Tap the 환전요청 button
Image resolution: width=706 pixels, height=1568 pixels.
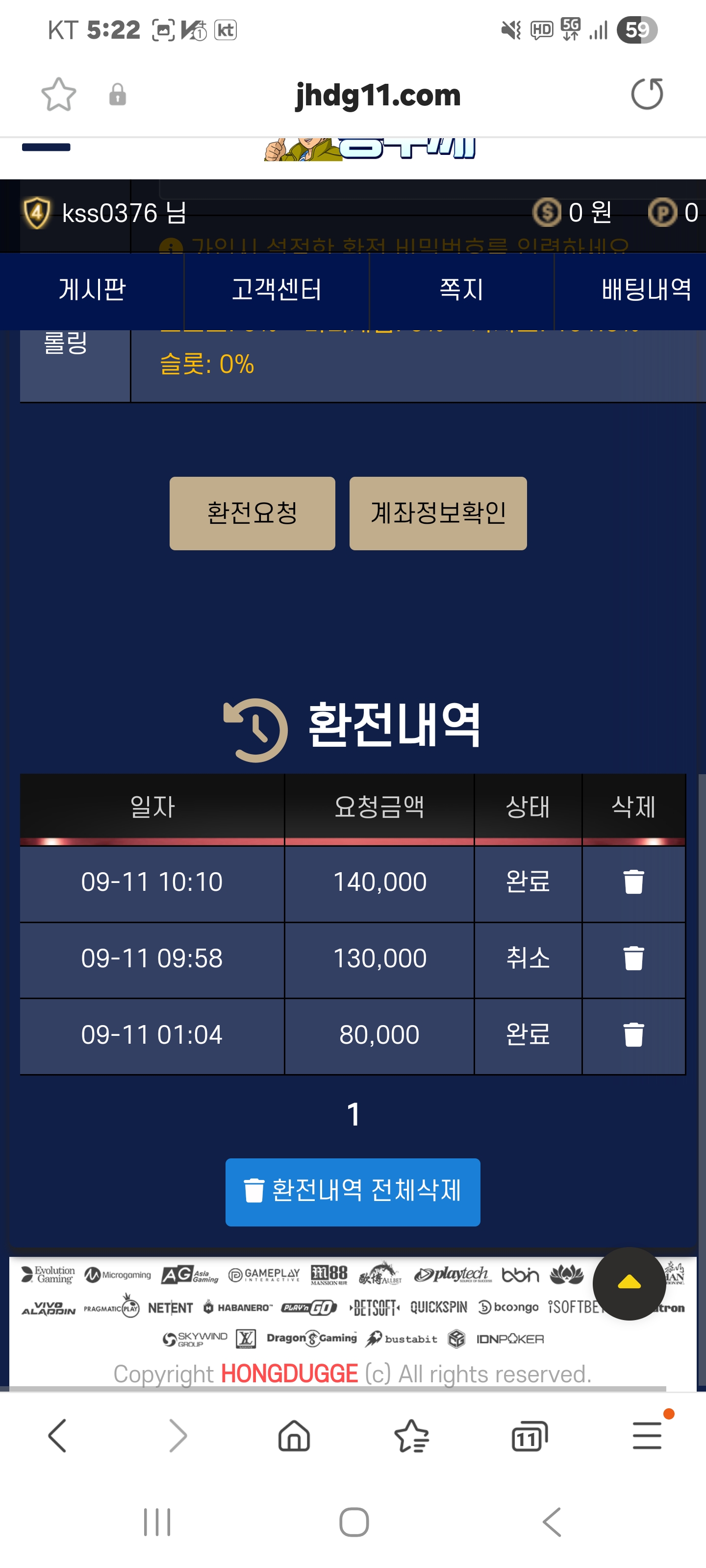[x=252, y=513]
